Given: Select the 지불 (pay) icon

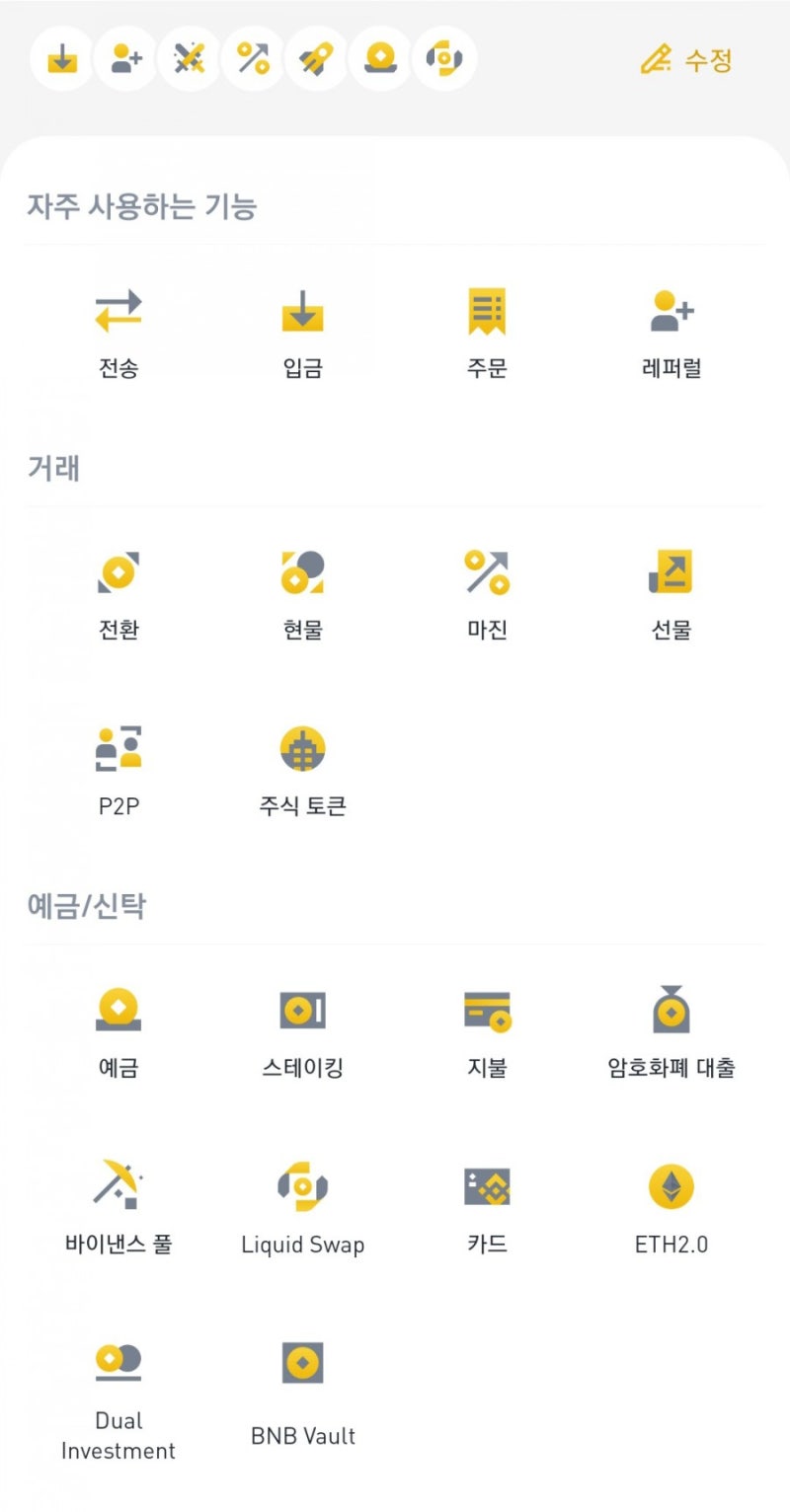Looking at the screenshot, I should tap(486, 1011).
